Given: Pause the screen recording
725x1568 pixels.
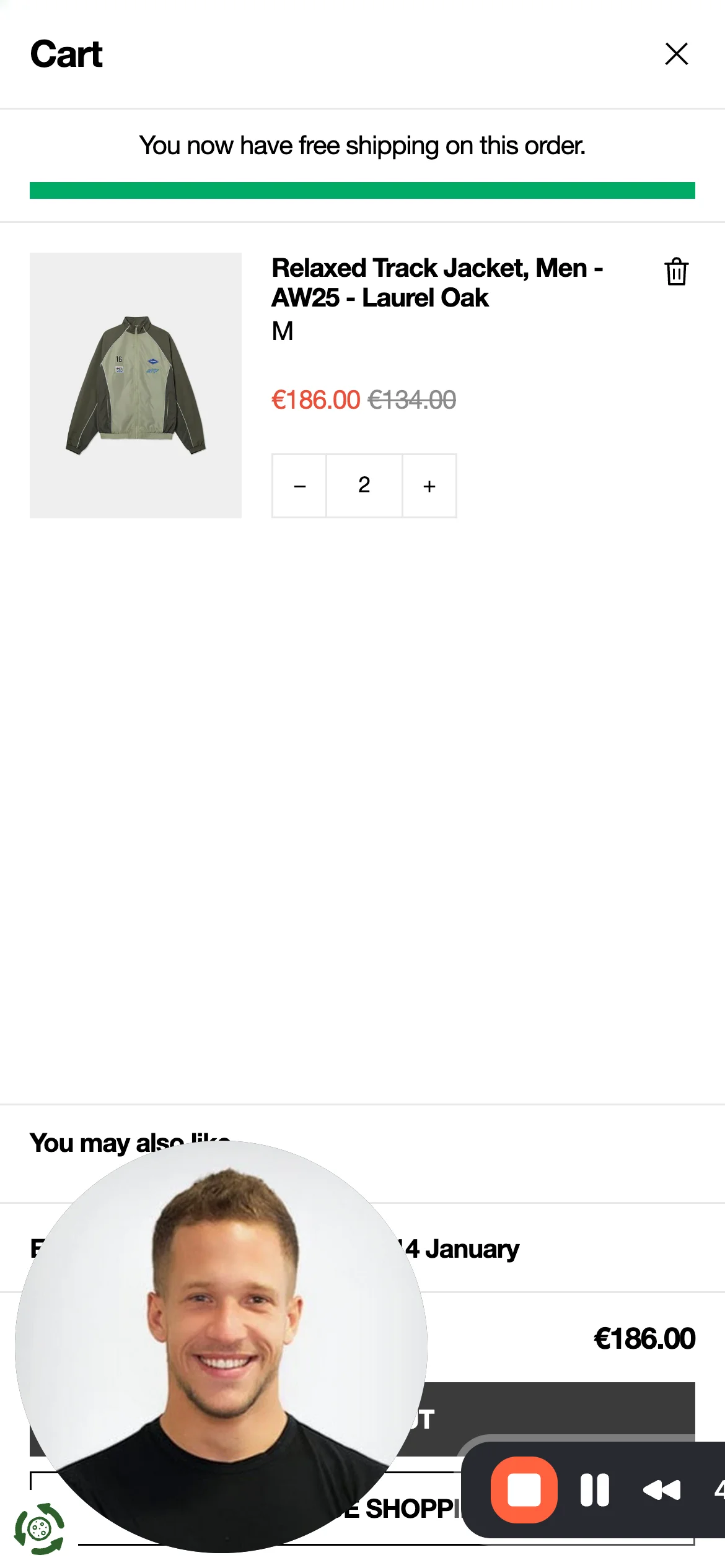Looking at the screenshot, I should [x=594, y=1489].
